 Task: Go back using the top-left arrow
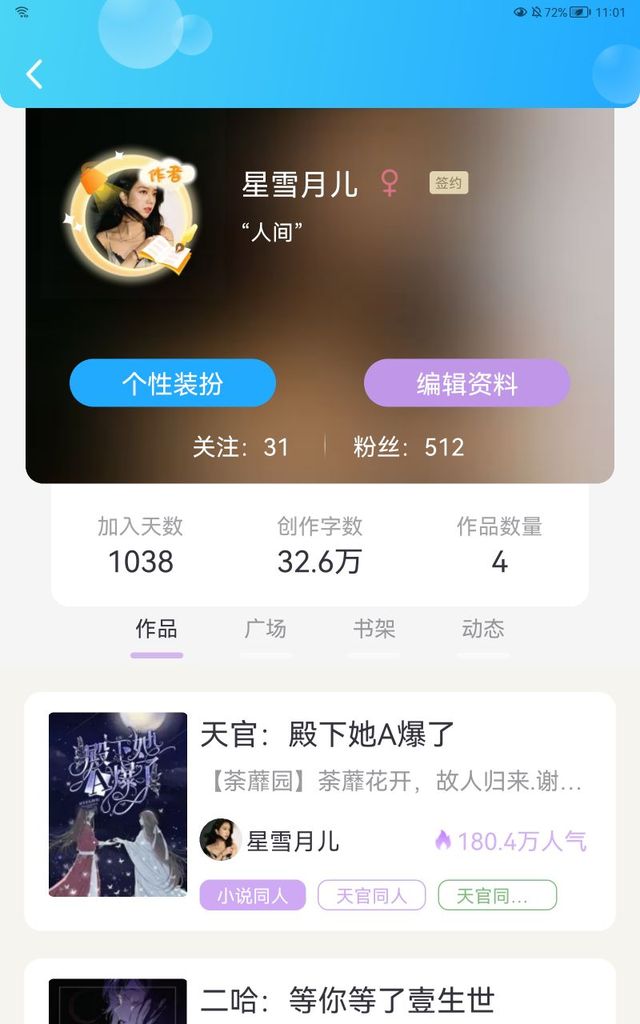tap(35, 74)
